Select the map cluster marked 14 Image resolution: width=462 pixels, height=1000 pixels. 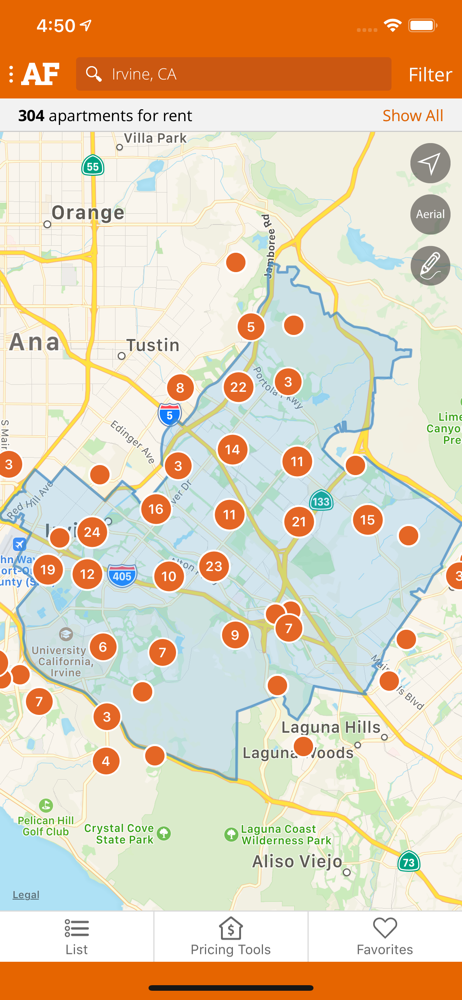pyautogui.click(x=232, y=450)
